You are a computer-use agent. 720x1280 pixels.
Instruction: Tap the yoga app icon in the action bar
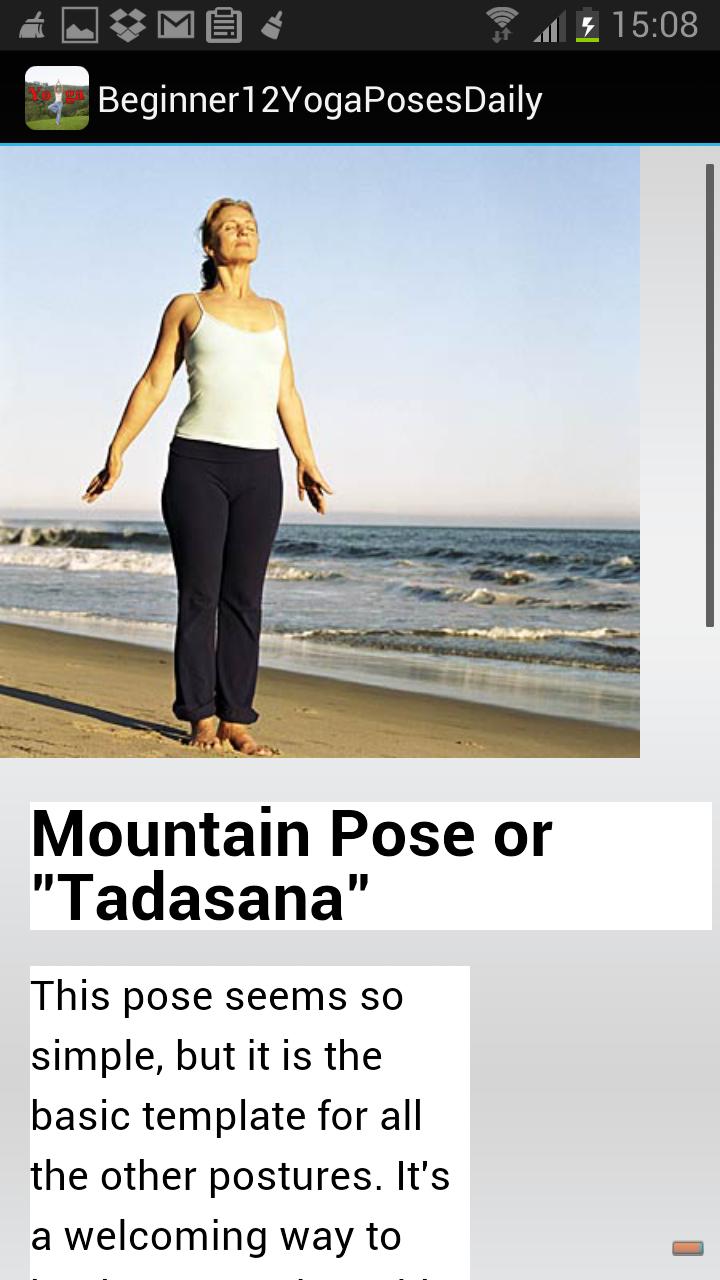(57, 98)
